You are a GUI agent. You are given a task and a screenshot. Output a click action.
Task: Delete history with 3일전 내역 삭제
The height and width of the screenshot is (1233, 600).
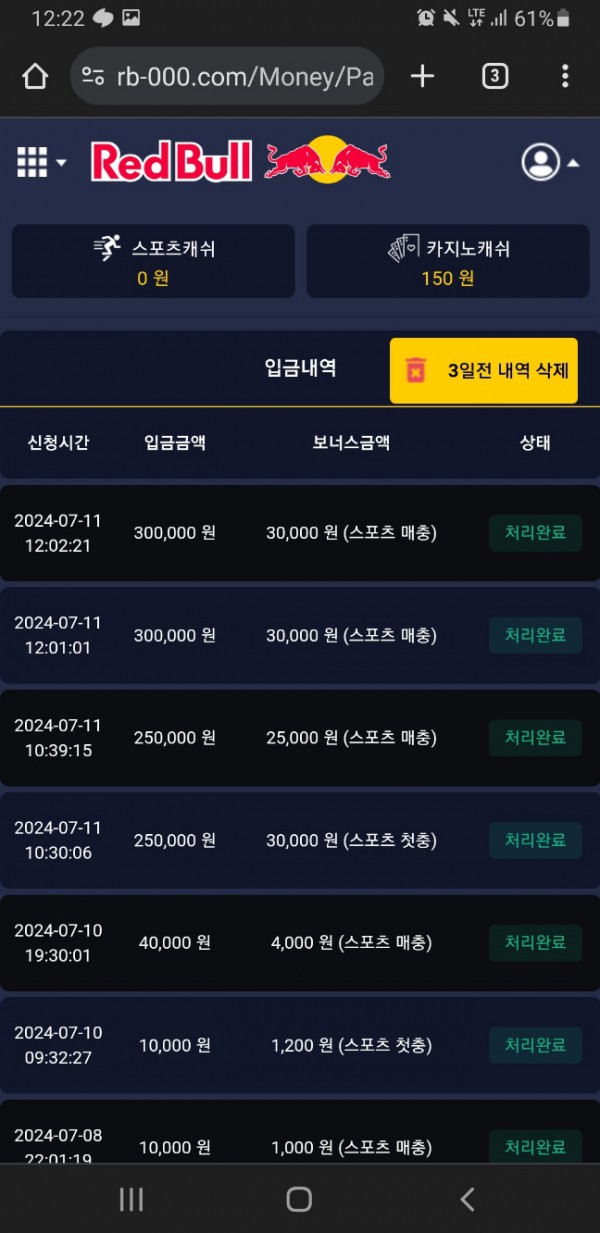pyautogui.click(x=484, y=371)
